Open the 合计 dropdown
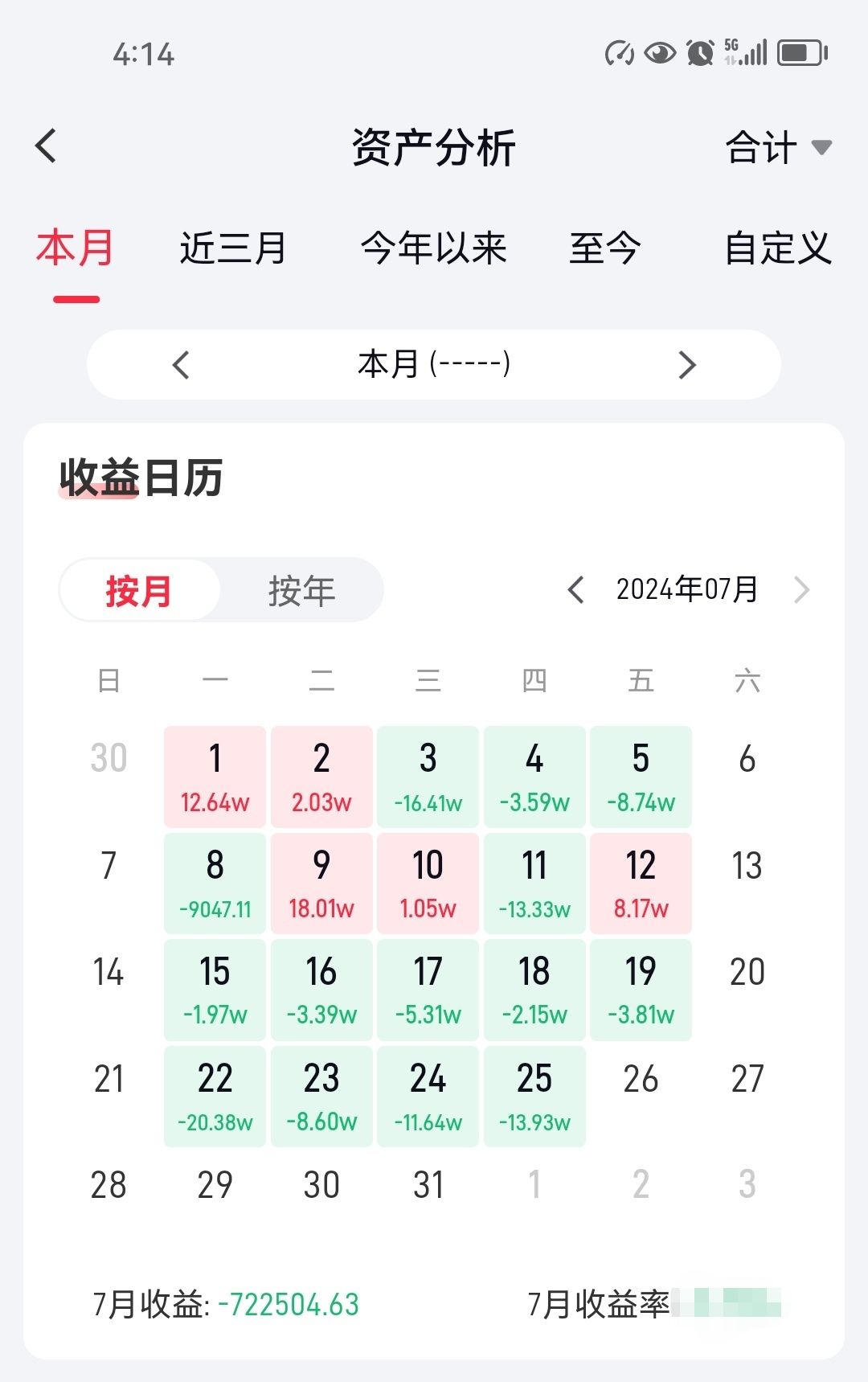Viewport: 868px width, 1382px height. point(776,148)
